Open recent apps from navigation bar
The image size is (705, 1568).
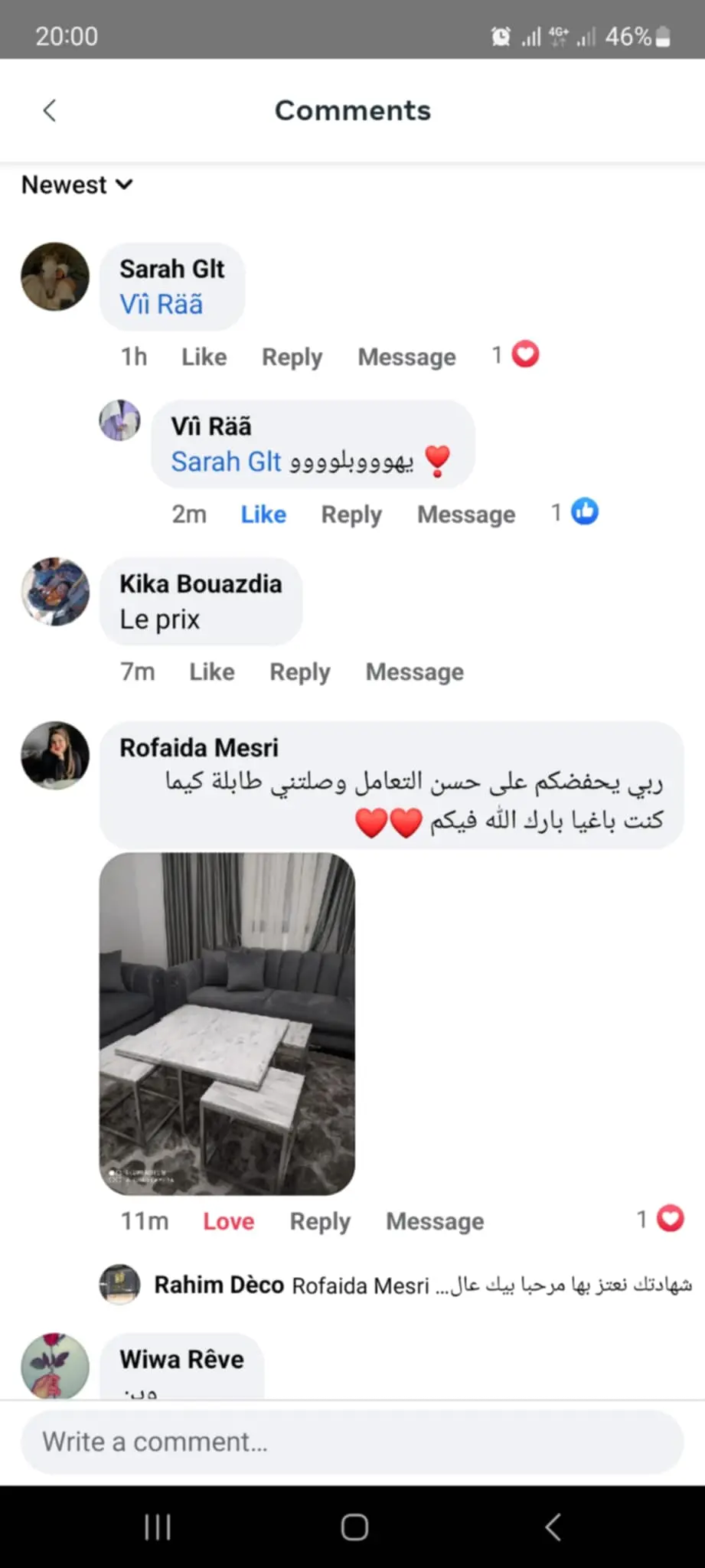coord(158,1527)
